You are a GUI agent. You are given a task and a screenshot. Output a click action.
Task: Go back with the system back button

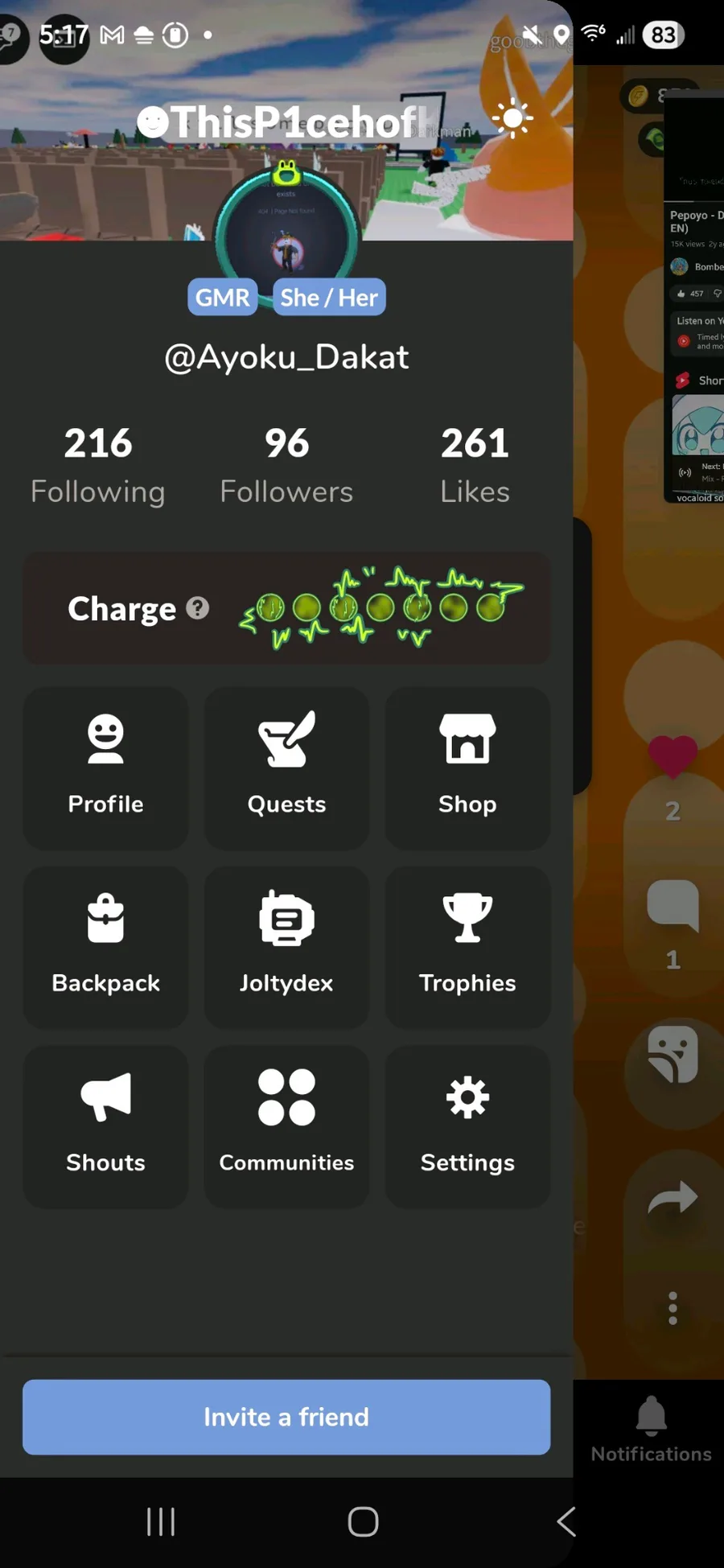click(x=566, y=1521)
